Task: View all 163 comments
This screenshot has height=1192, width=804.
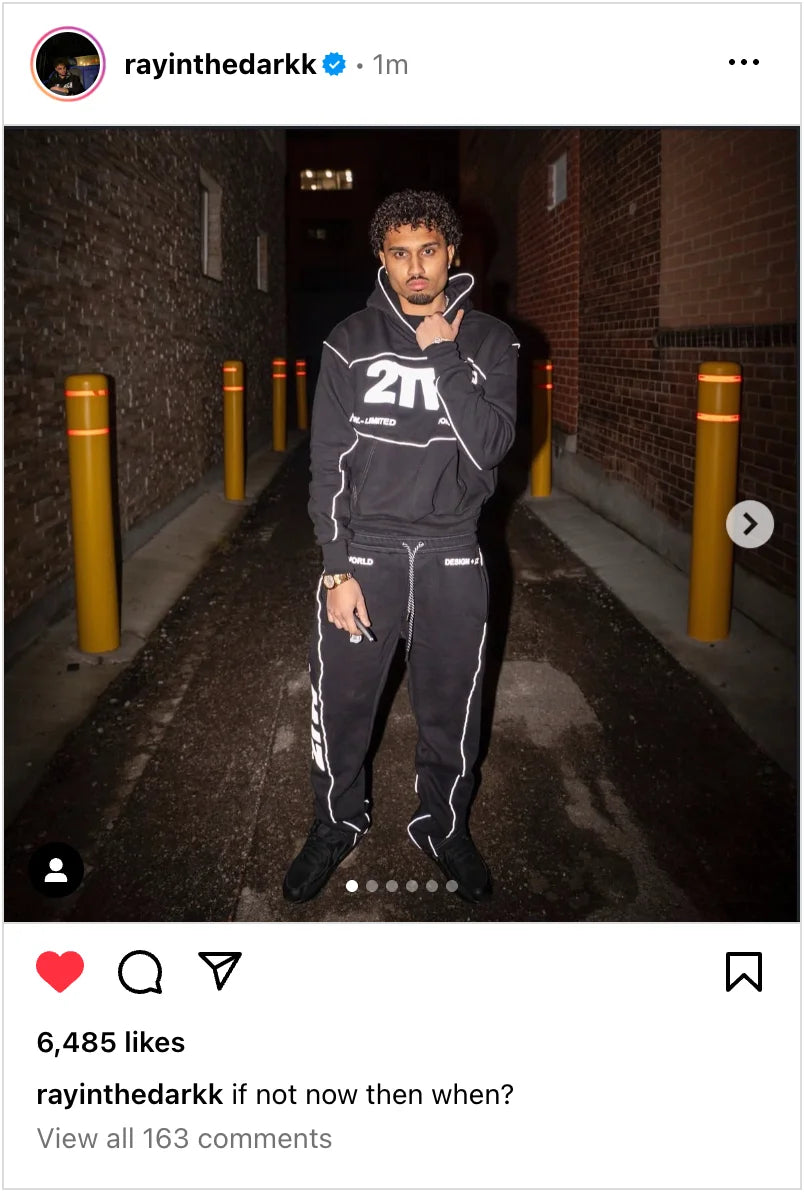Action: pyautogui.click(x=184, y=1138)
